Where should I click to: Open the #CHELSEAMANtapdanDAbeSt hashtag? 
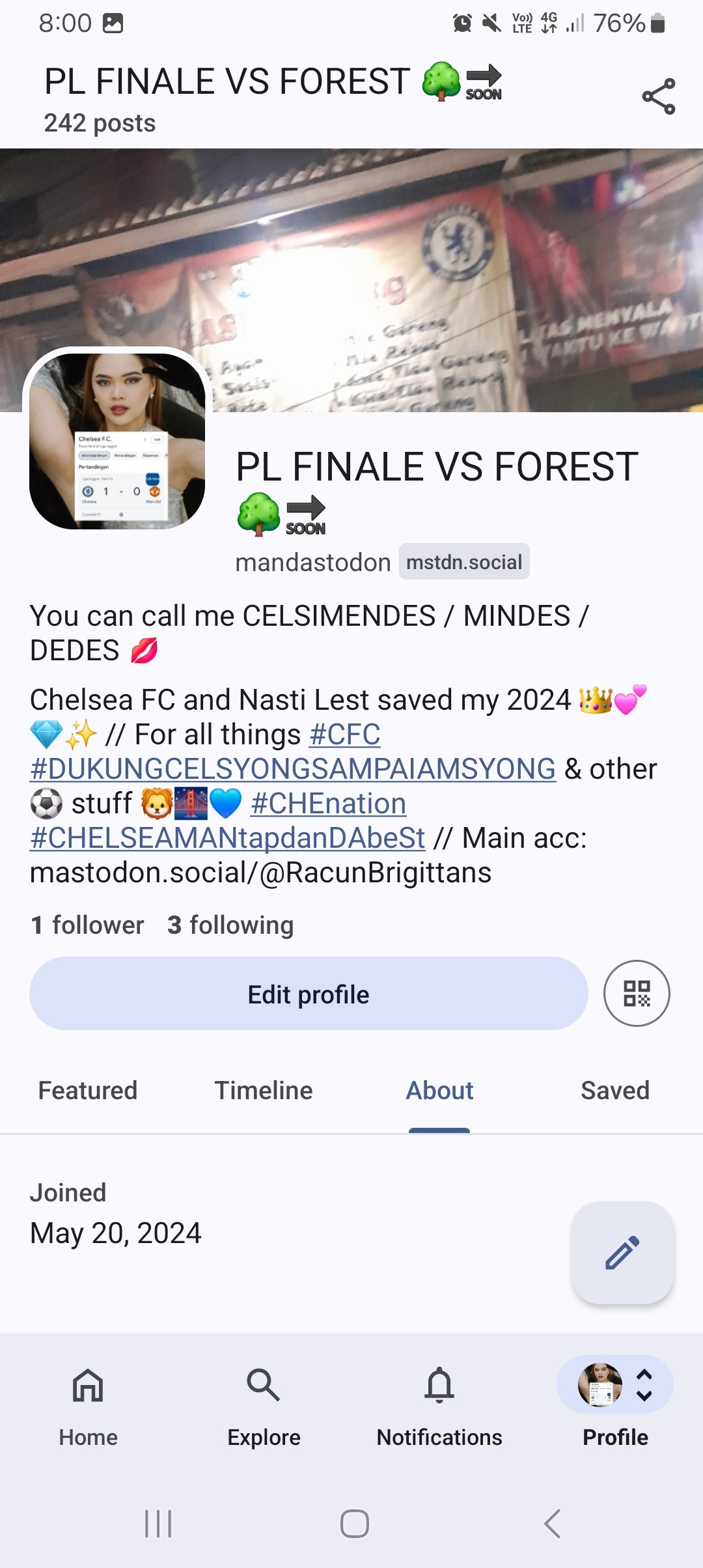click(228, 838)
